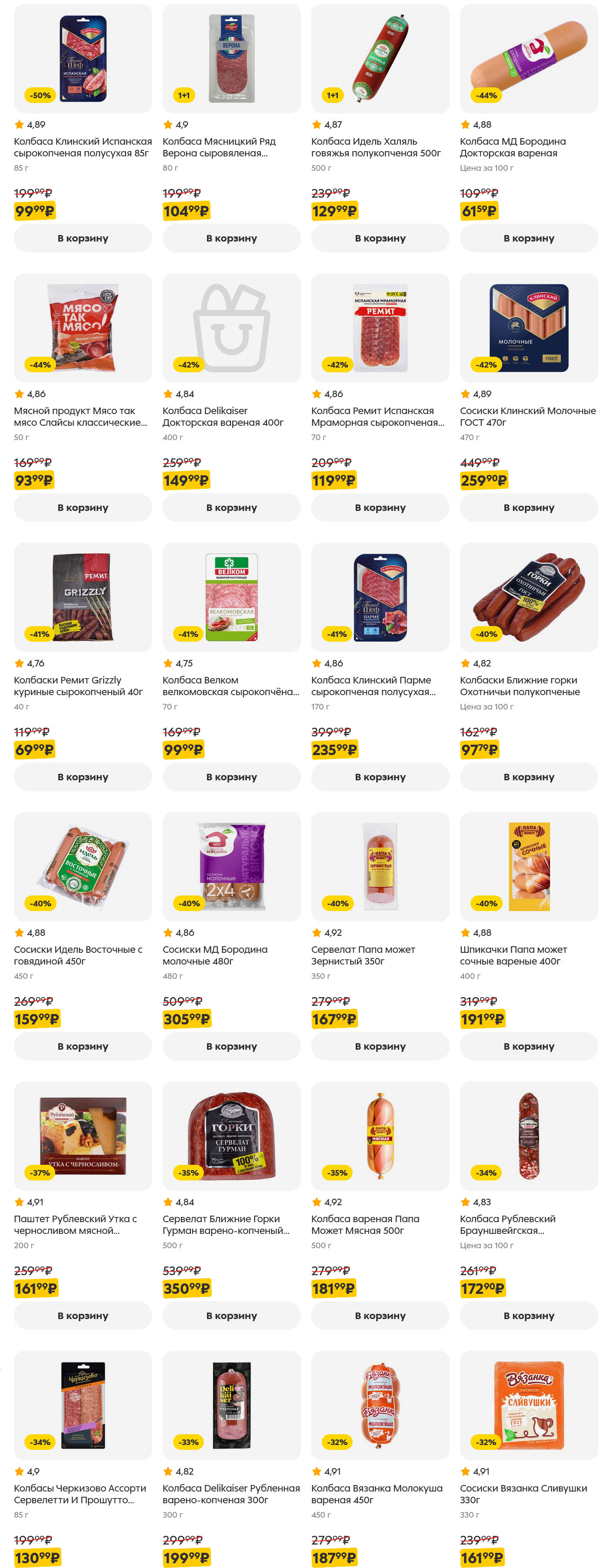607x1568 pixels.
Task: Add Сосиски Идель Восточные to cart
Action: tap(83, 1046)
